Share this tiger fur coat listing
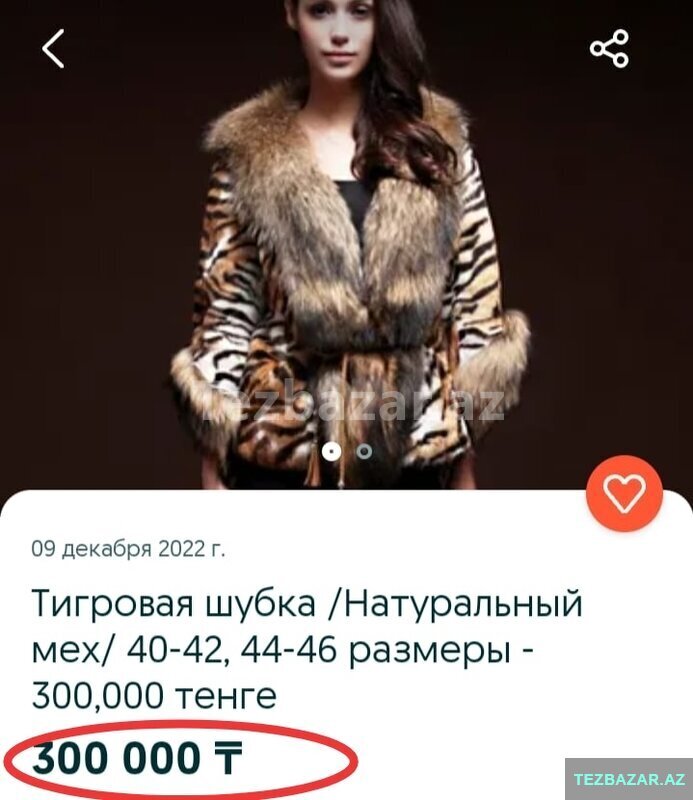This screenshot has height=800, width=693. (x=609, y=48)
